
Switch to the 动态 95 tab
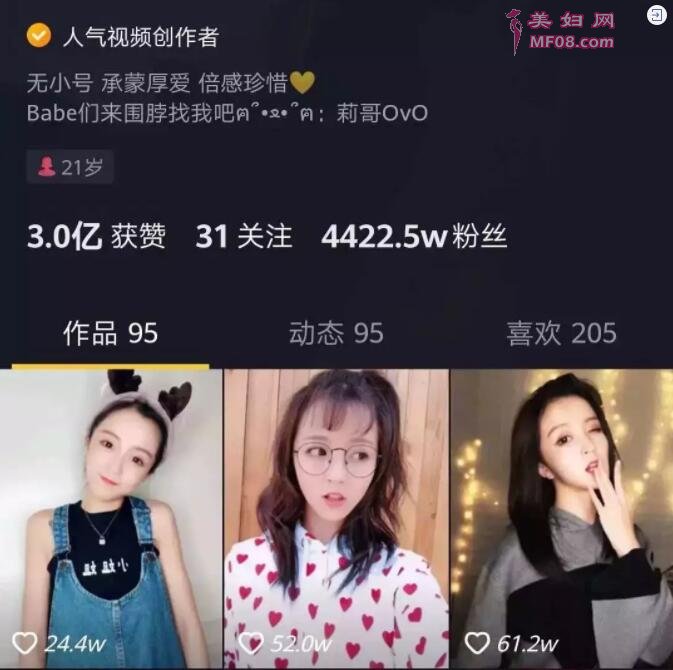(336, 333)
